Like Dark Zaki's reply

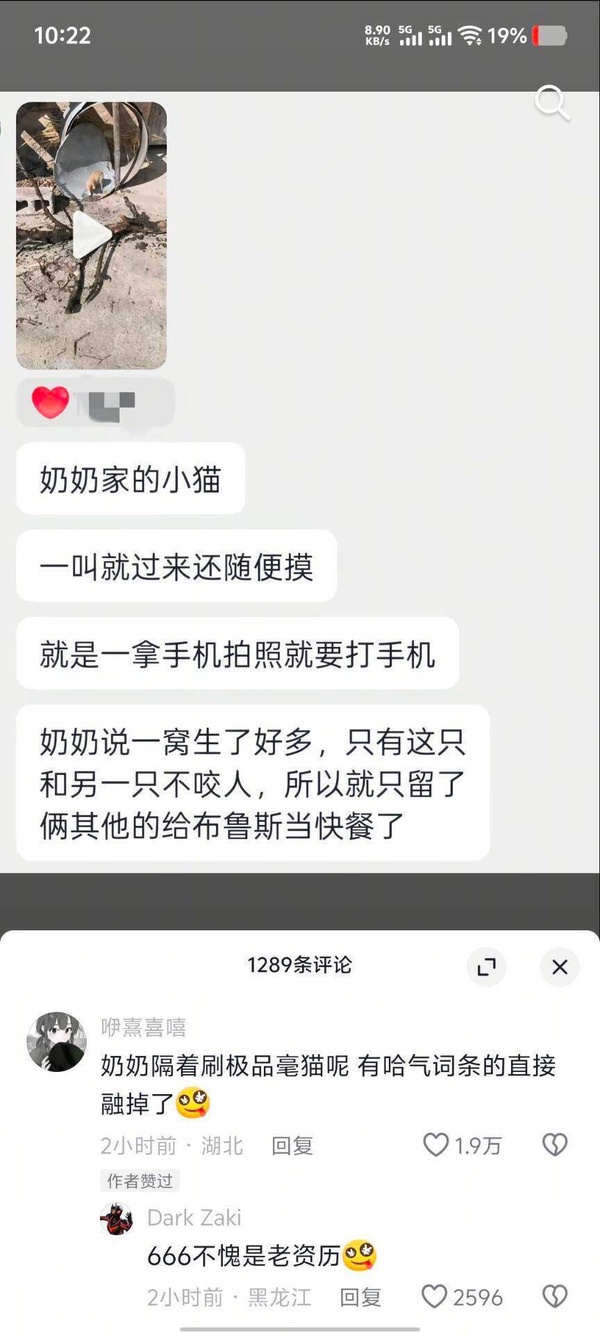pos(434,1297)
